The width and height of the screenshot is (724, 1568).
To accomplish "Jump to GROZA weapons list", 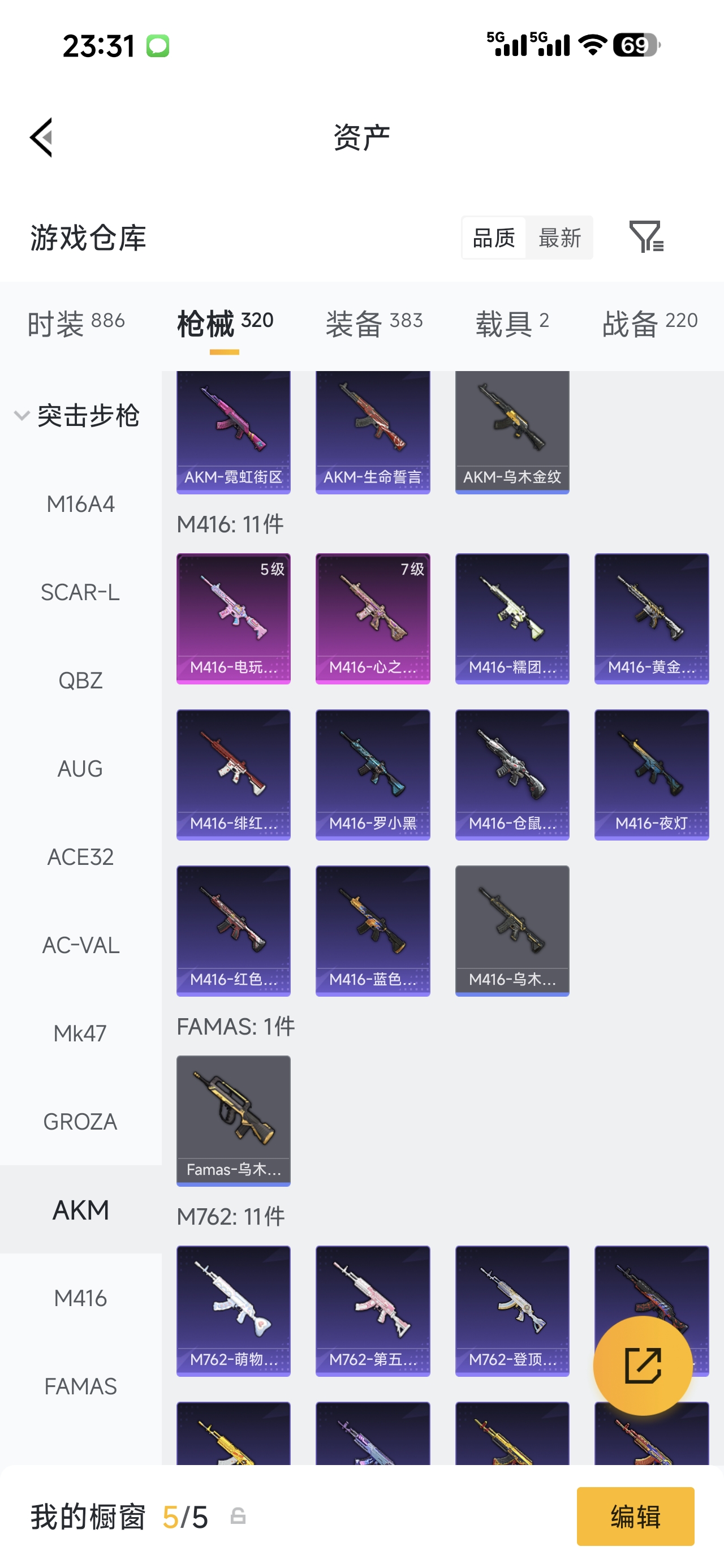I will pos(80,1121).
